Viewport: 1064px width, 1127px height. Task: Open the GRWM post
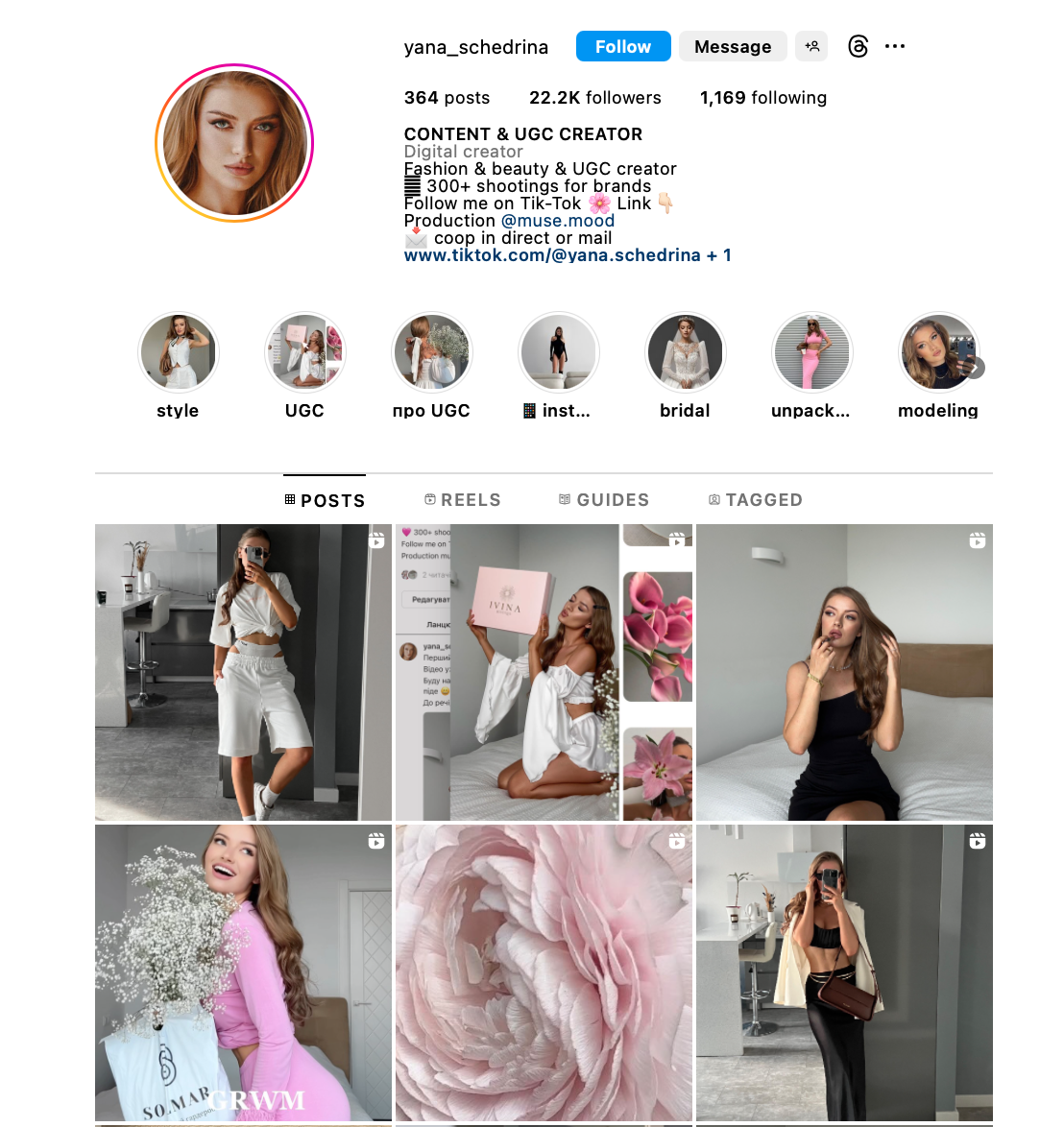point(243,972)
